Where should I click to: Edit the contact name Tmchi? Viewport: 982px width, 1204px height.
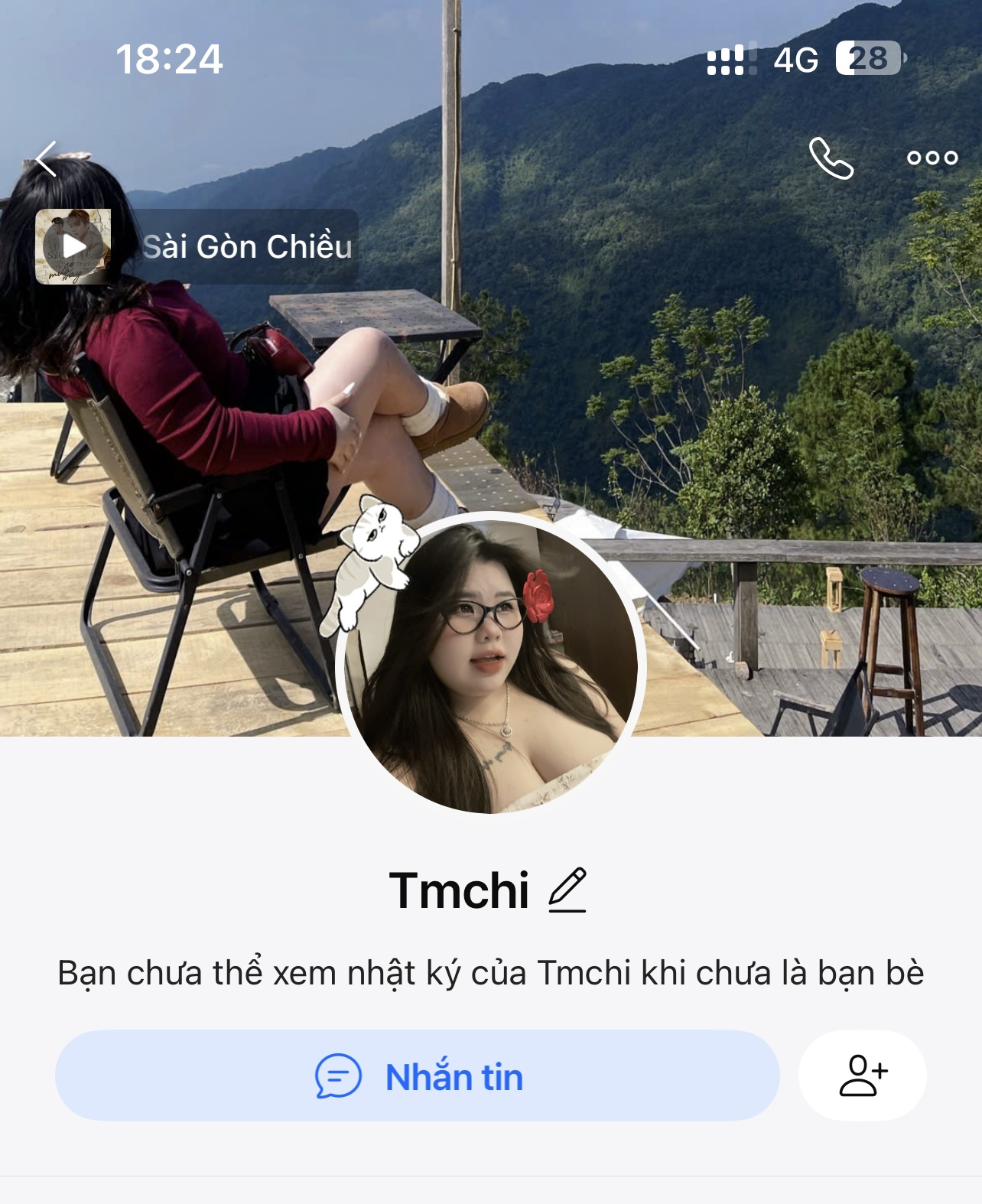[x=567, y=890]
